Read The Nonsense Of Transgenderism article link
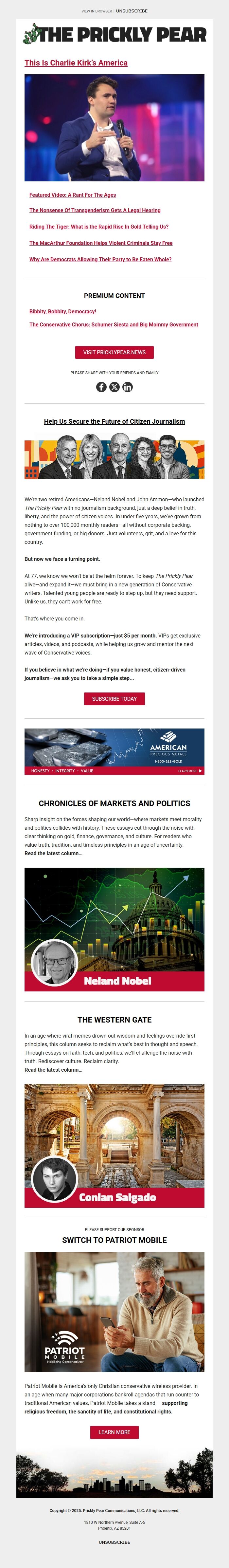The width and height of the screenshot is (229, 1568). [95, 210]
